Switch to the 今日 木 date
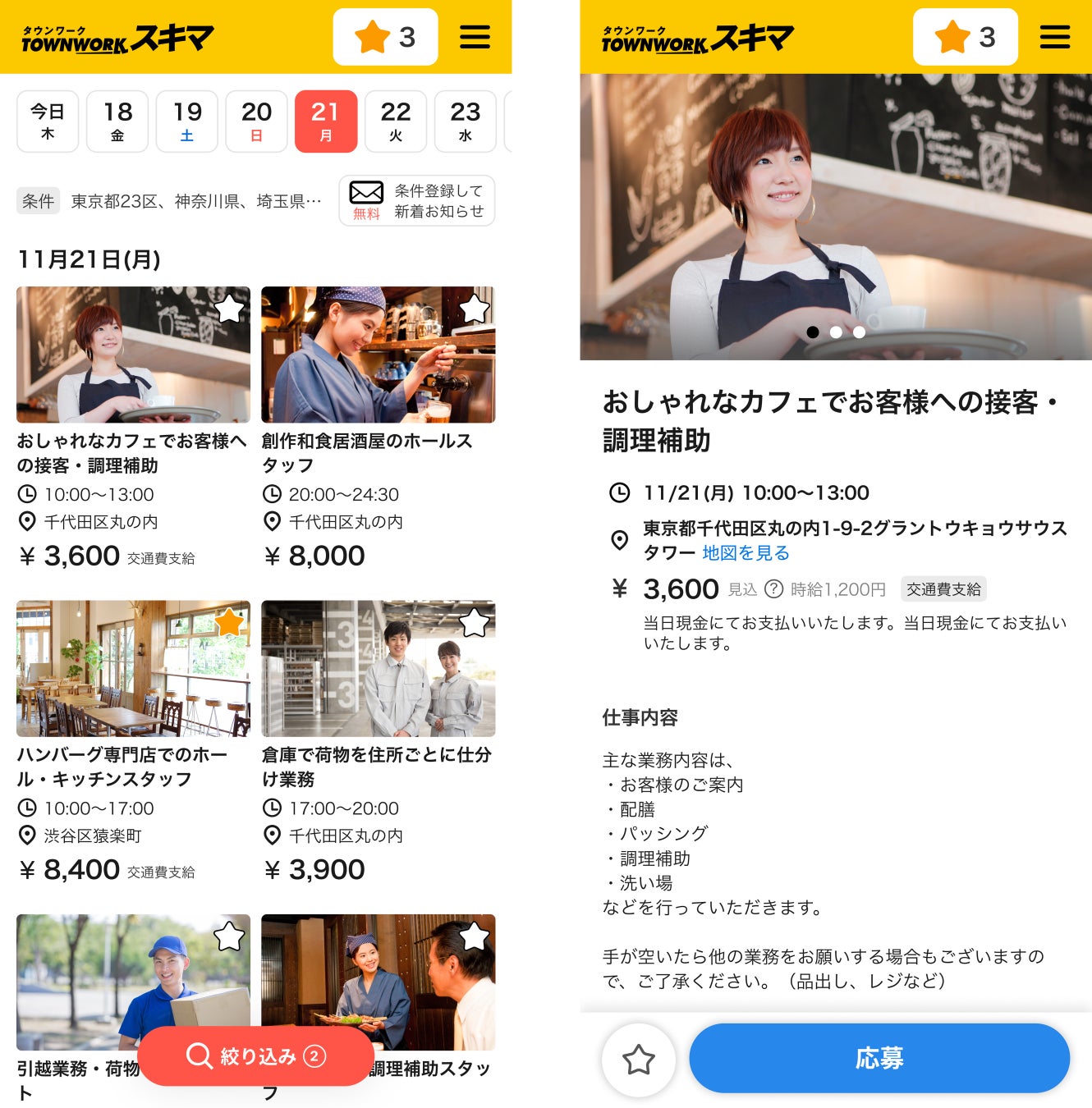The width and height of the screenshot is (1092, 1108). coord(48,121)
